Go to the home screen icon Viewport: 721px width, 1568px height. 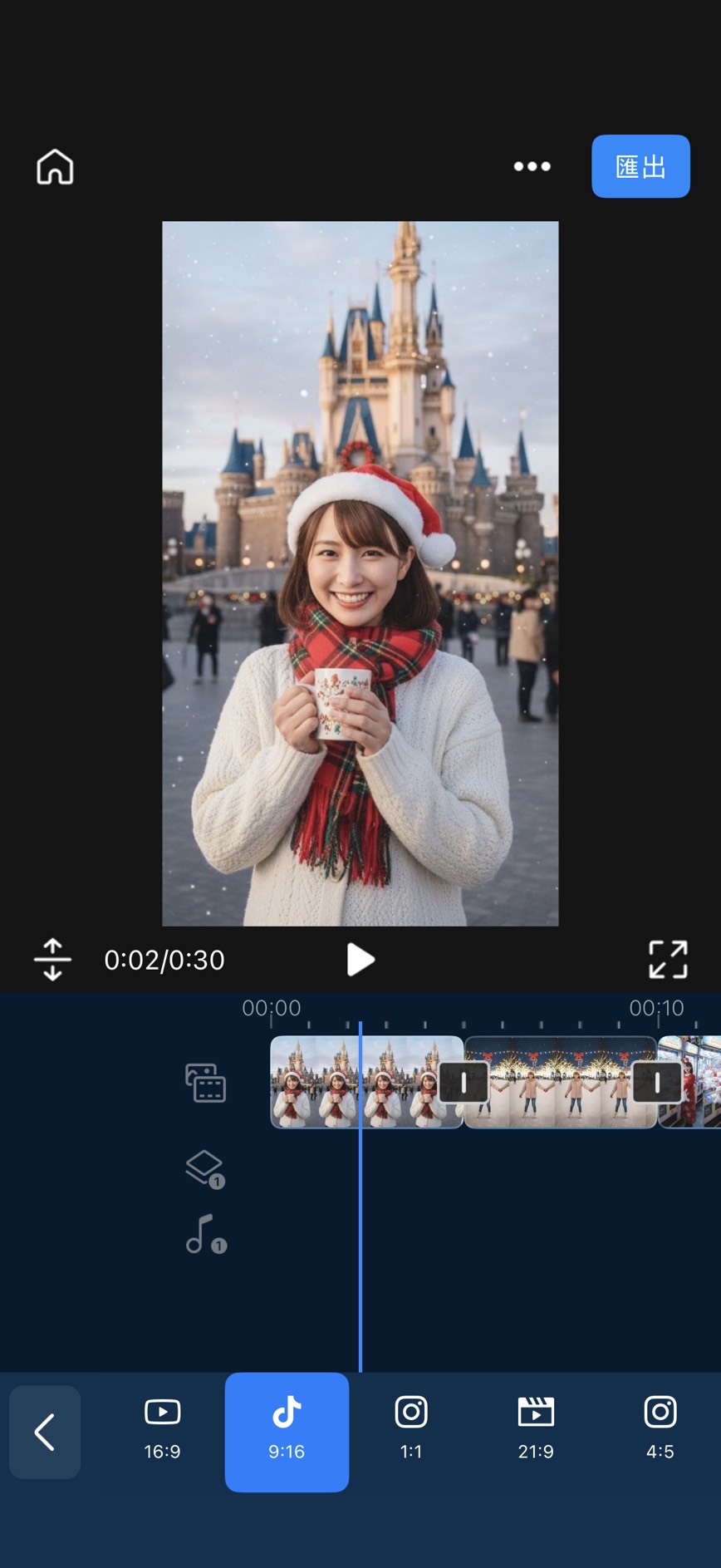[x=55, y=167]
